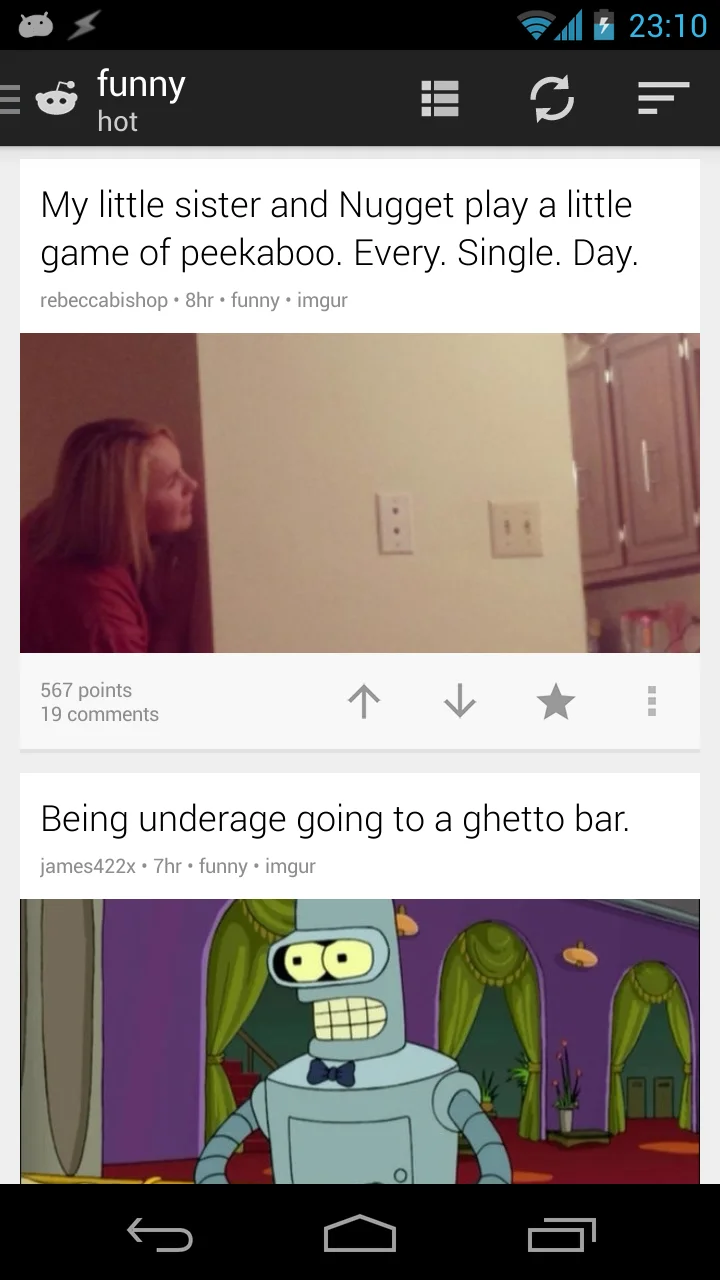
Task: View the 19 comments on peekaboo post
Action: click(99, 714)
